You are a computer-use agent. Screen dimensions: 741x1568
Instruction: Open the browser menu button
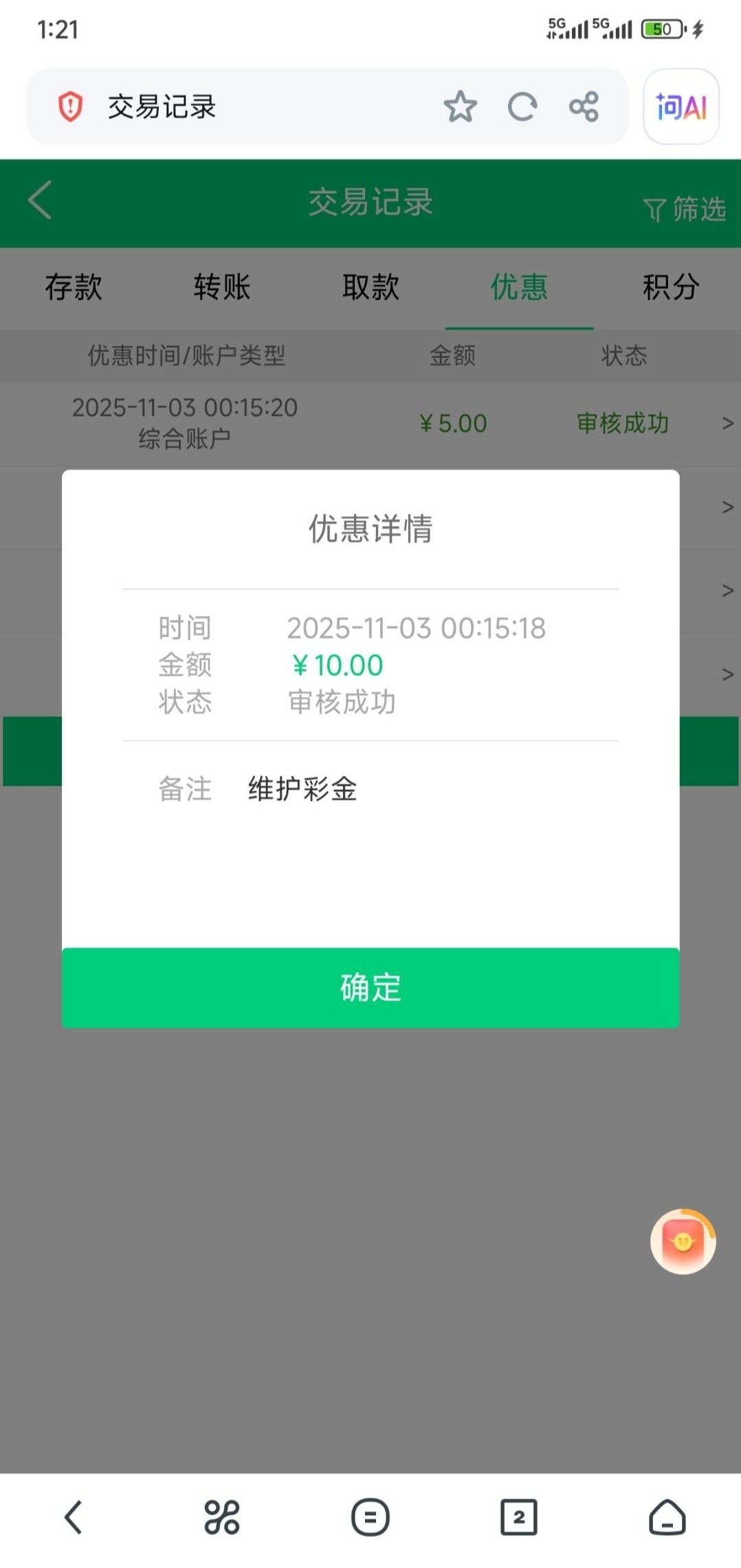(370, 1516)
